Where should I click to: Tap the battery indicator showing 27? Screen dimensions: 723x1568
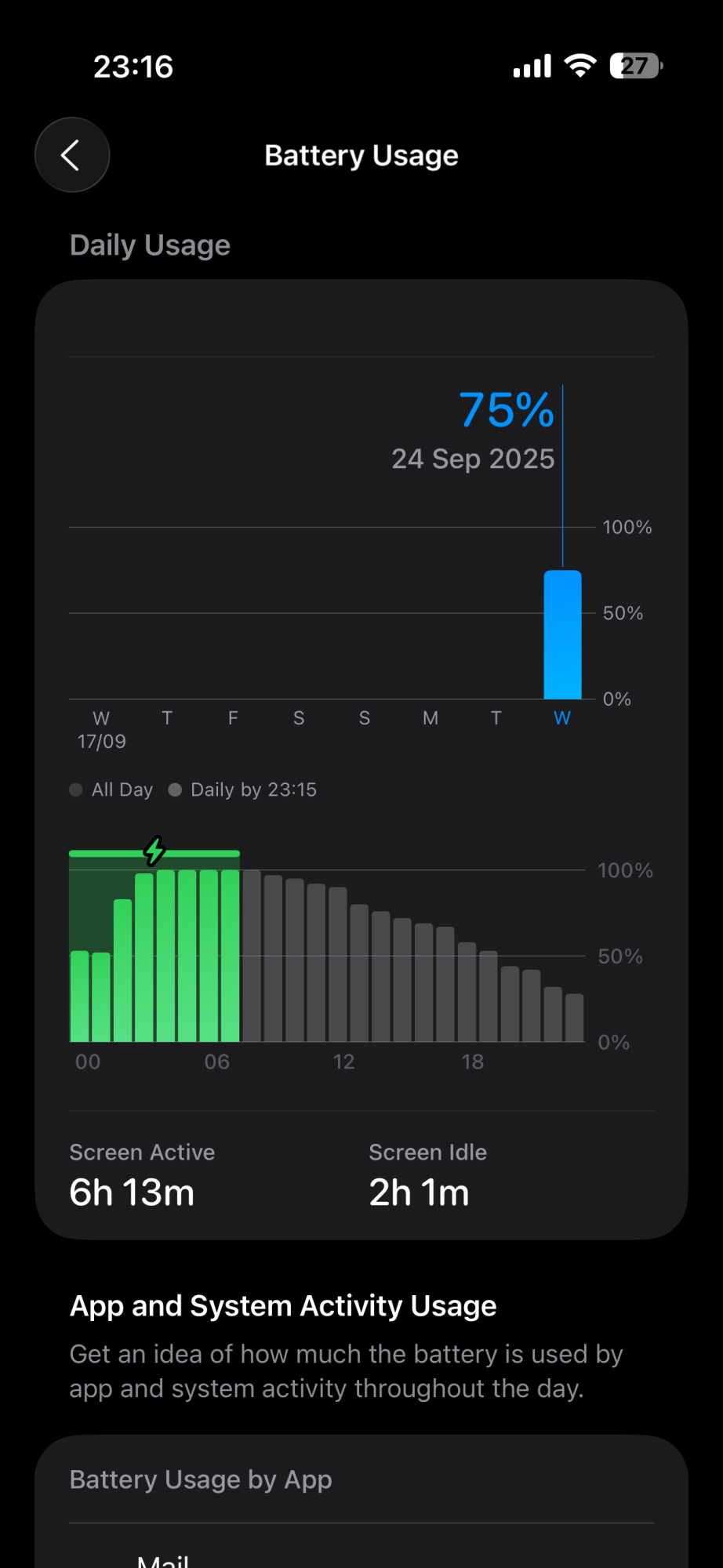pyautogui.click(x=637, y=66)
